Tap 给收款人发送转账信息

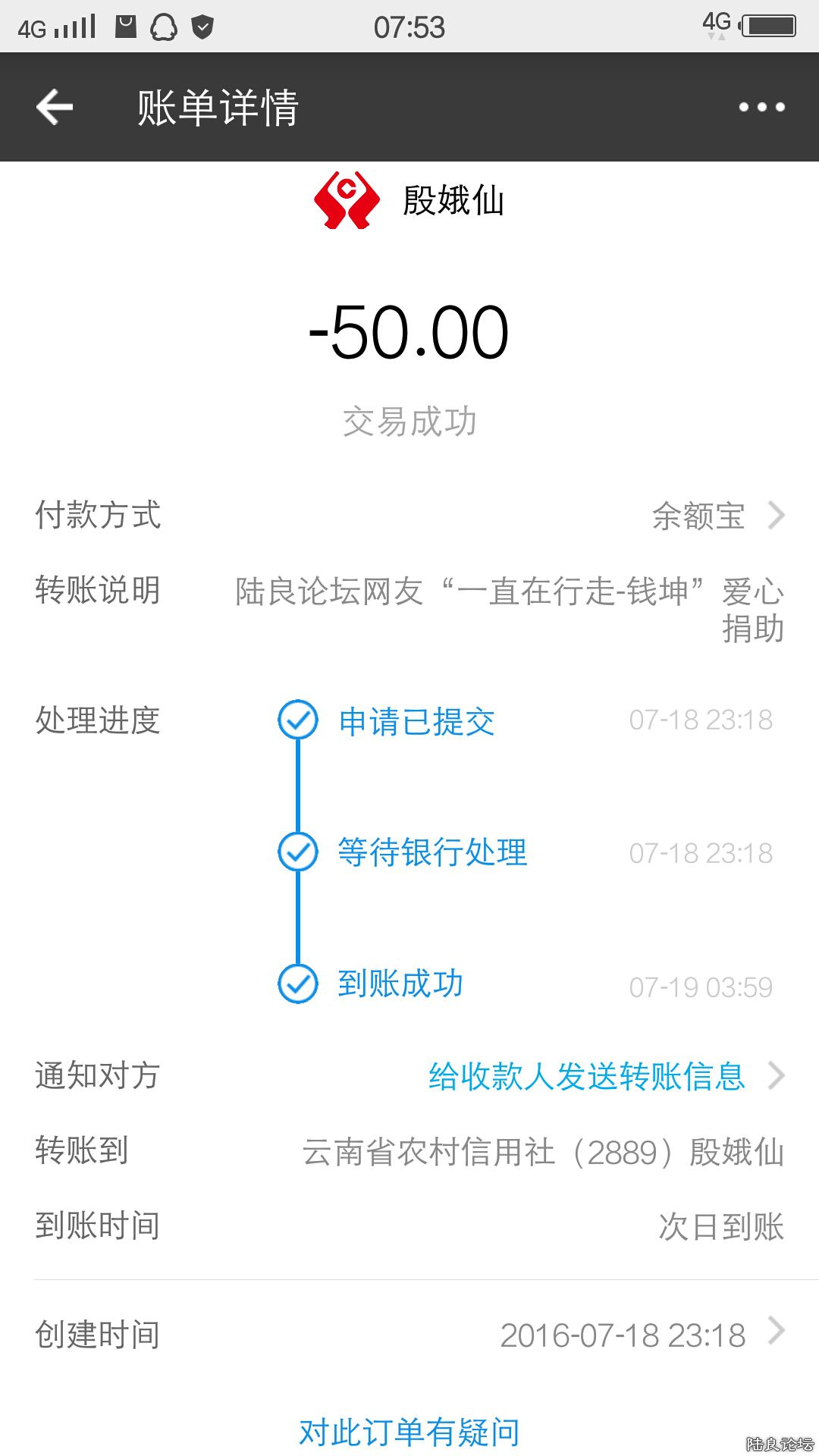(587, 1076)
